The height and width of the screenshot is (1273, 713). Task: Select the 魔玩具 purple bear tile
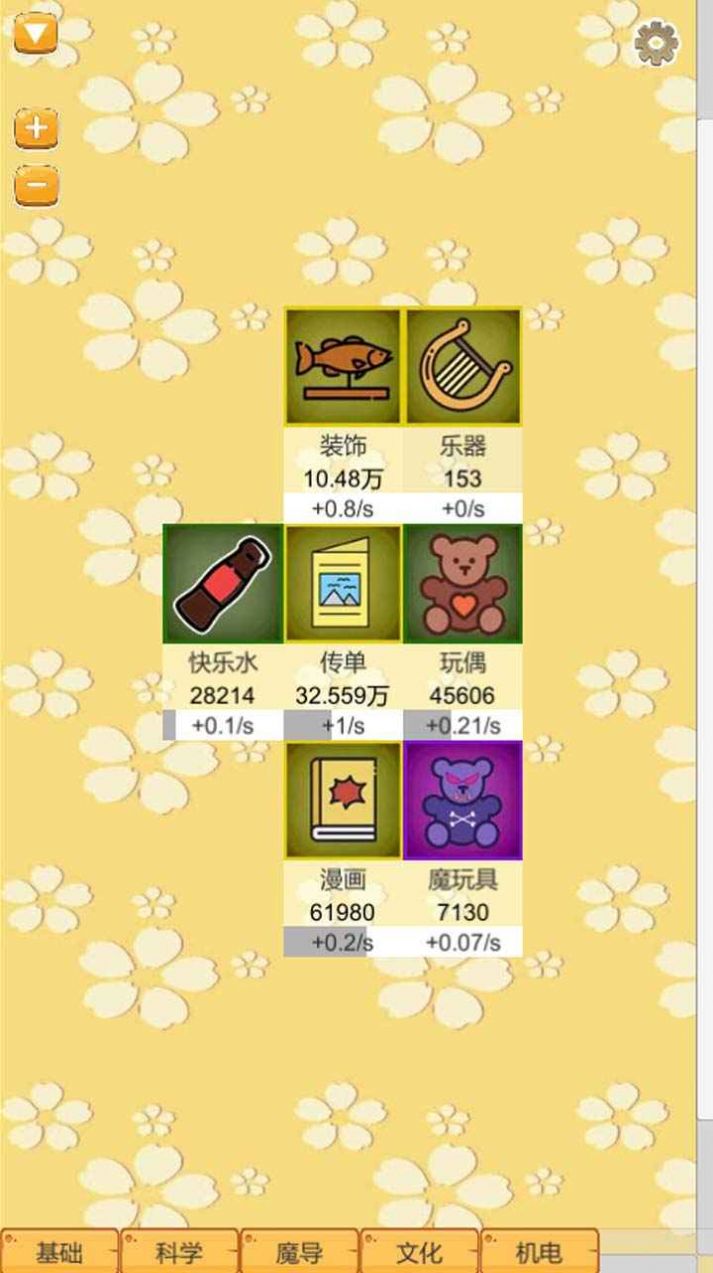coord(462,800)
